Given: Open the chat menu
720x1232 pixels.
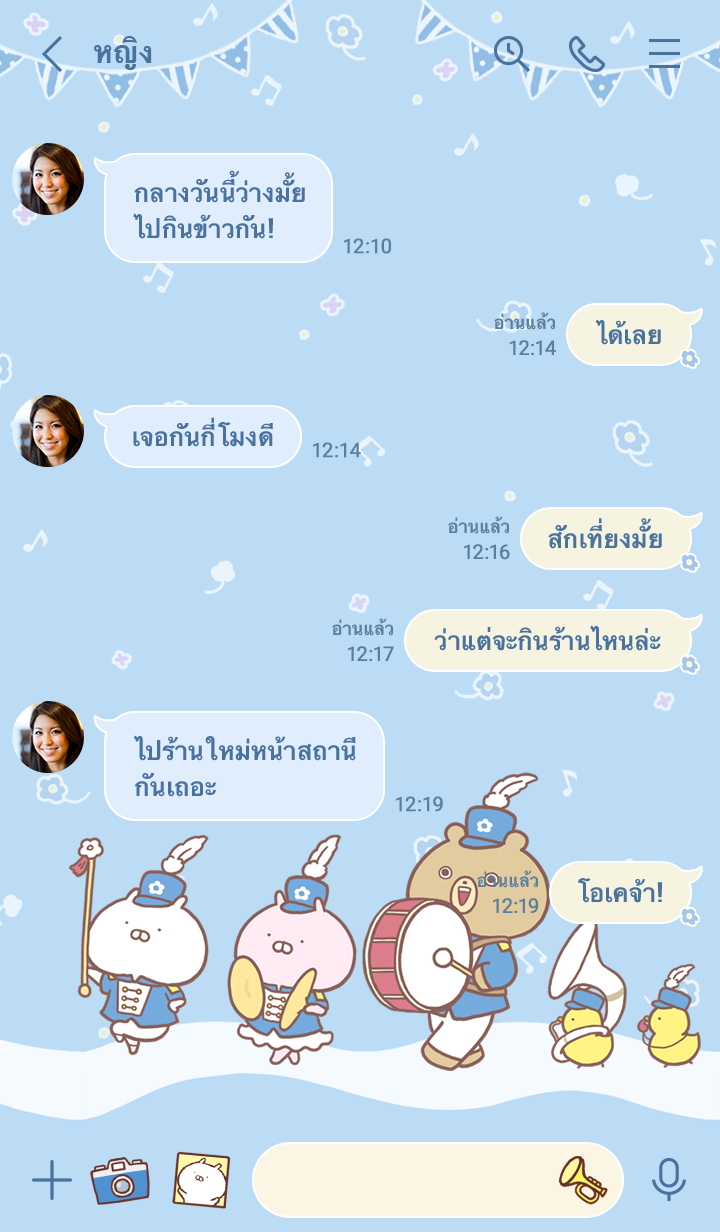Looking at the screenshot, I should pos(663,54).
